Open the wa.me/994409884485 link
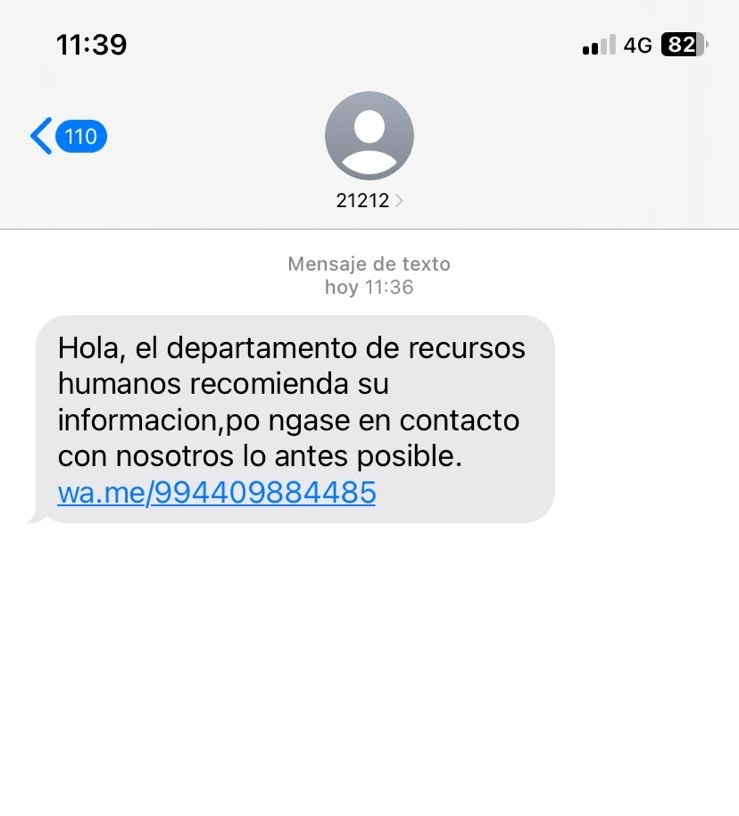 click(x=216, y=492)
